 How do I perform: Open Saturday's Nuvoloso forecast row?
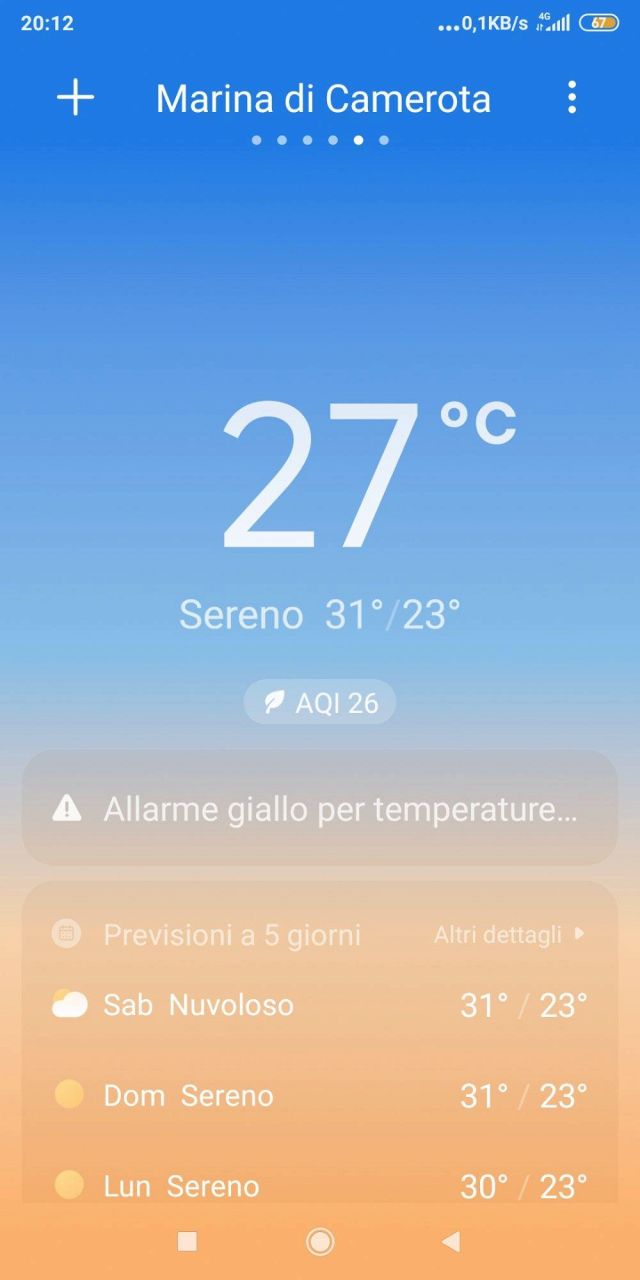point(320,1005)
